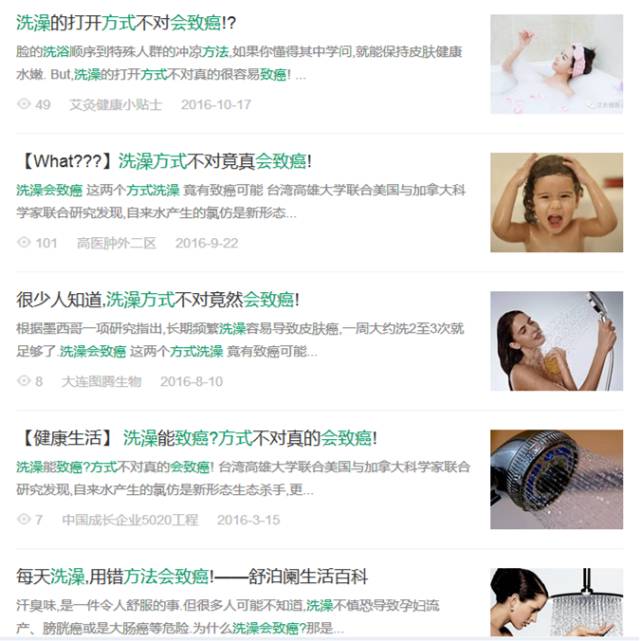Open article '【What???】洗澡方式不对竟真会致癌!'
Screen dimensions: 640x641
tap(165, 161)
